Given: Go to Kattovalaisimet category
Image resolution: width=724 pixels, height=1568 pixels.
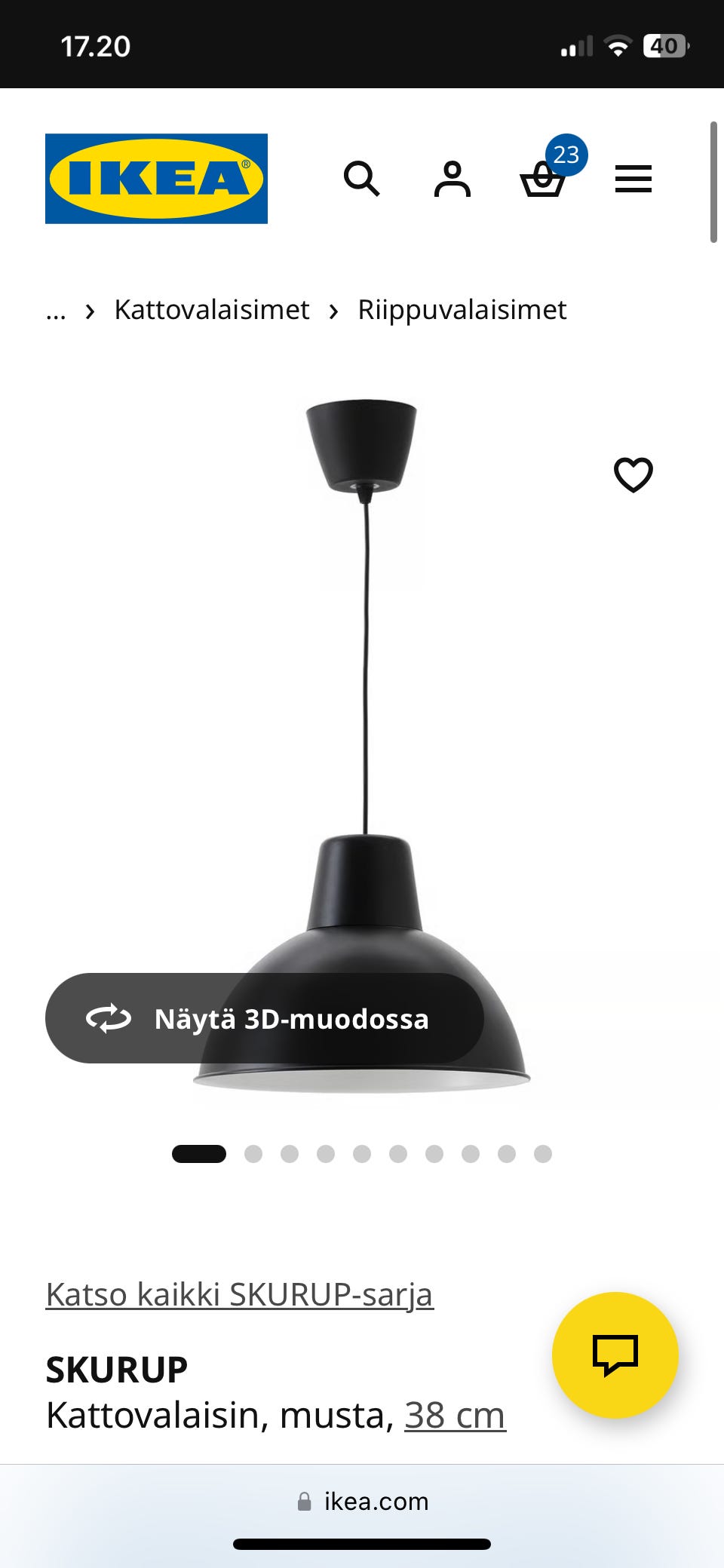Looking at the screenshot, I should (x=211, y=310).
